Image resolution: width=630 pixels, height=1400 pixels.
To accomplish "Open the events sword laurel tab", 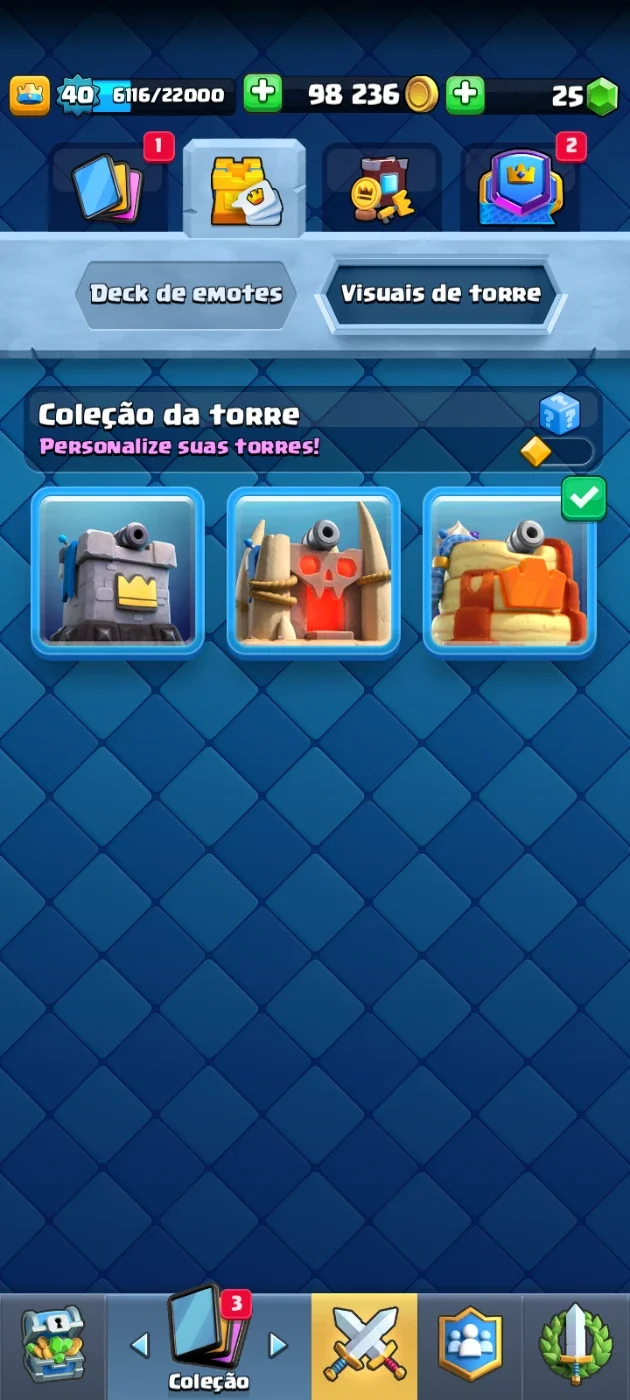I will (x=576, y=1346).
